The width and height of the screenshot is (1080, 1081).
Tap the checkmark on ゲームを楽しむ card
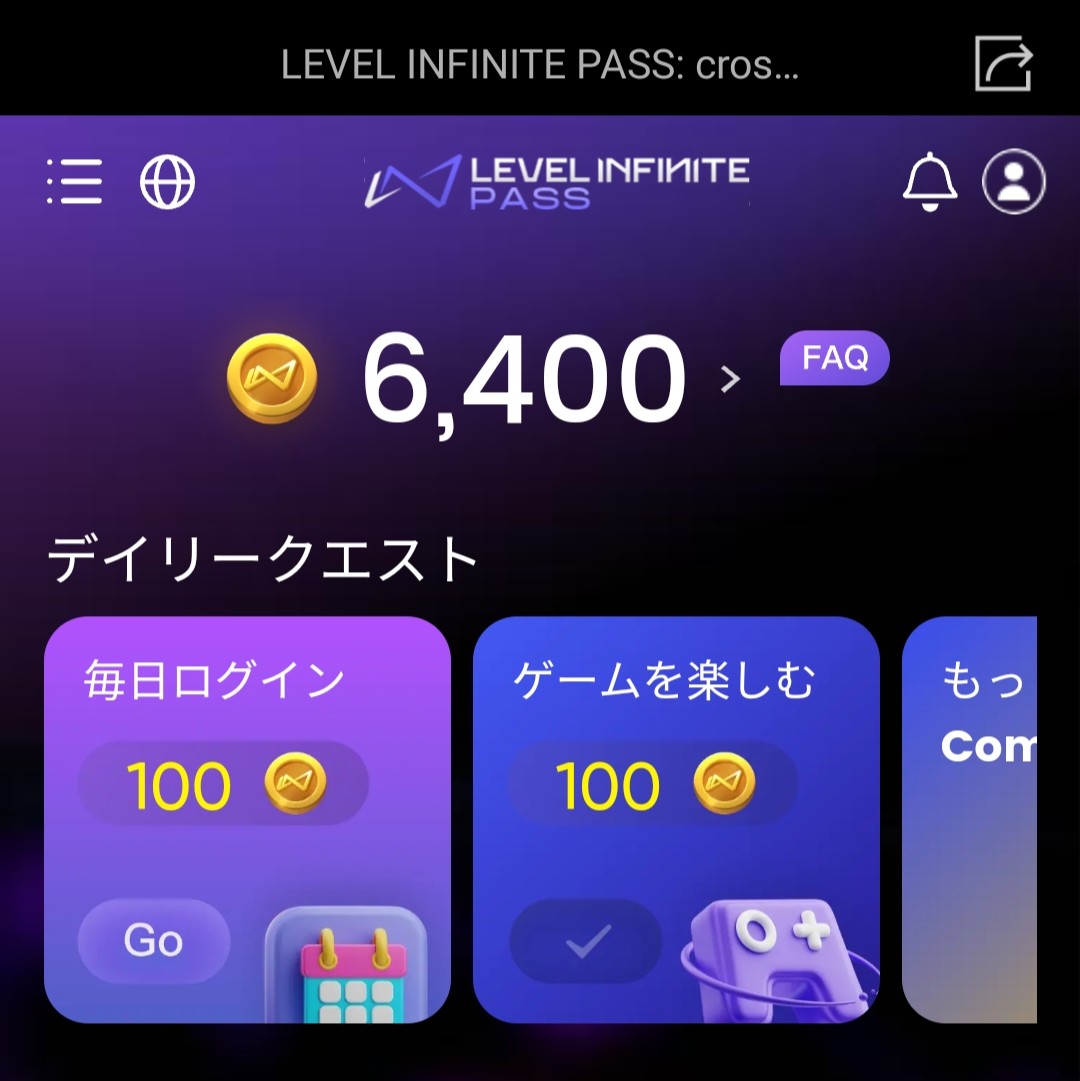[586, 941]
